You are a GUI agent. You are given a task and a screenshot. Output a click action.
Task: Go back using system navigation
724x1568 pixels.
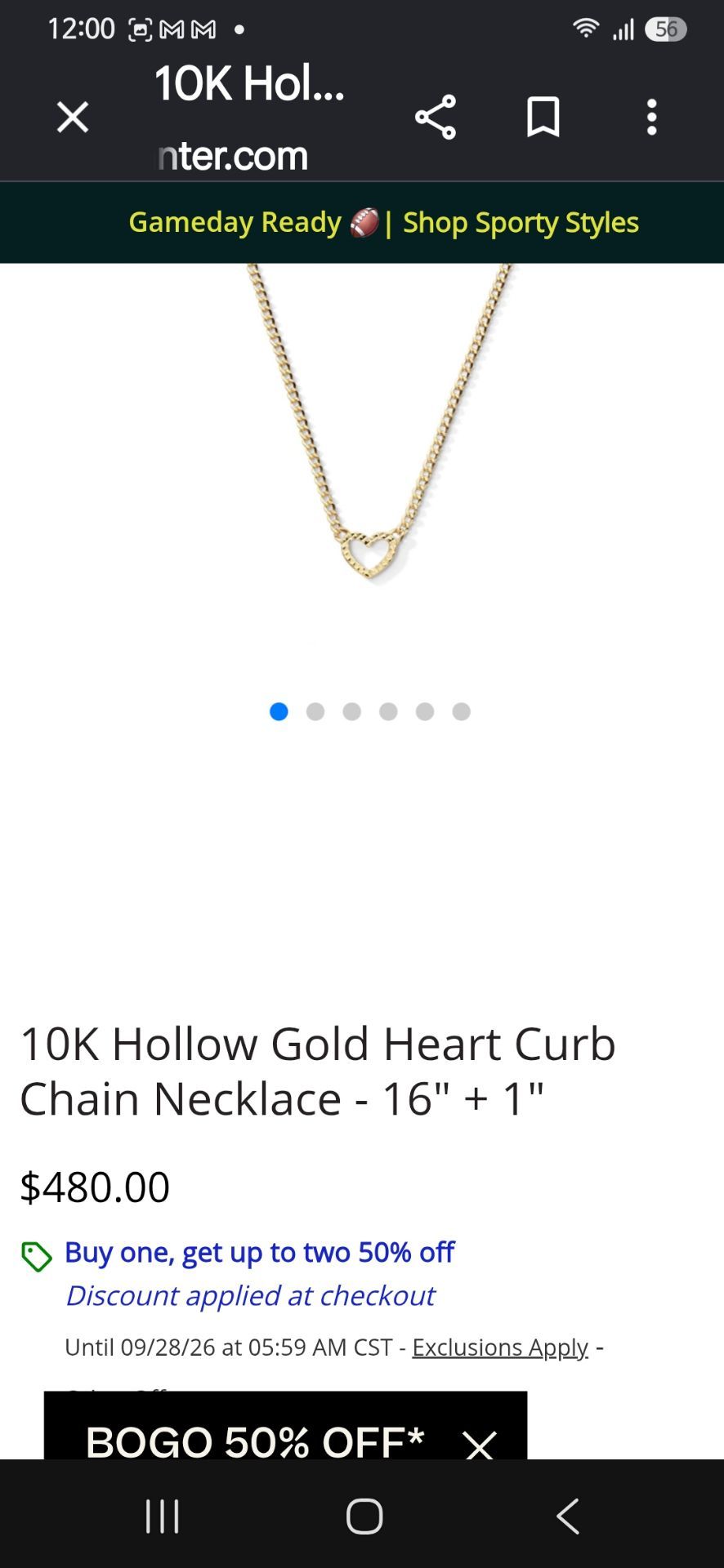click(x=568, y=1516)
